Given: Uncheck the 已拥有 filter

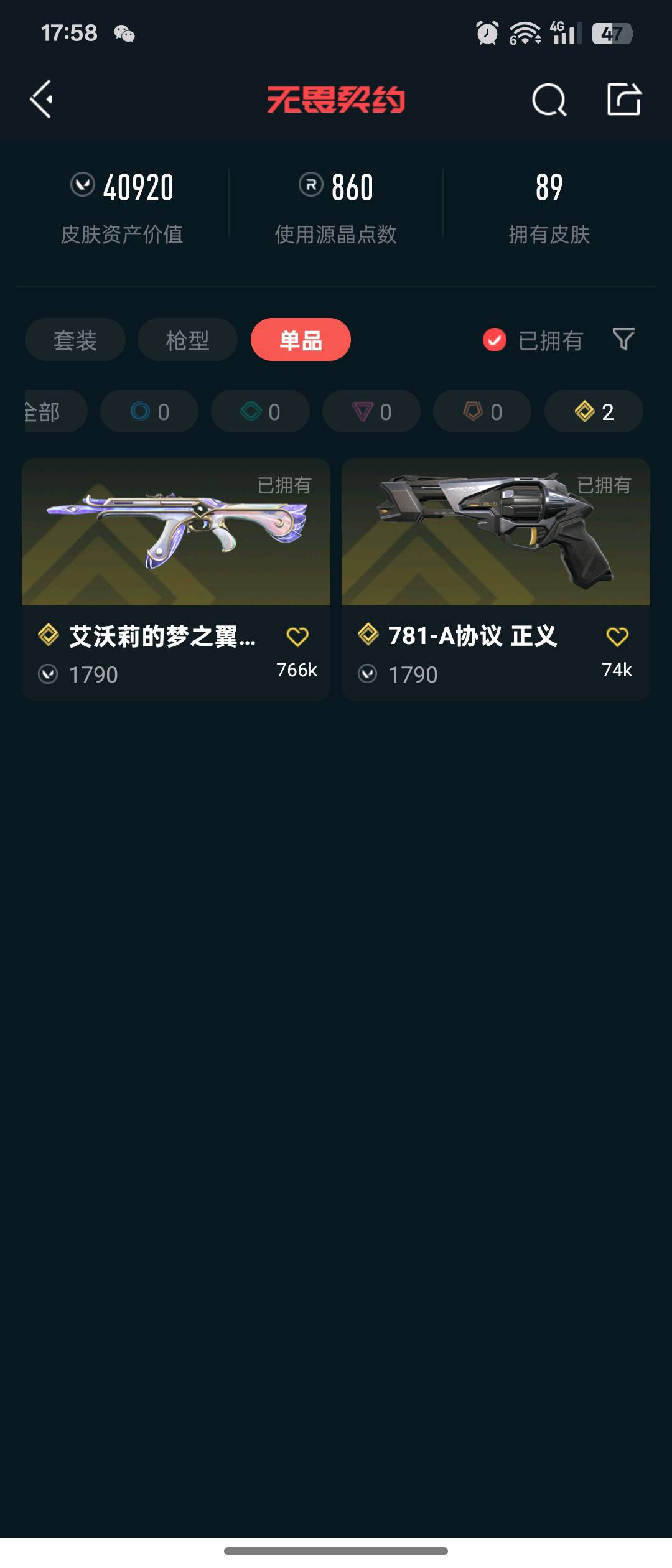Looking at the screenshot, I should (x=533, y=340).
